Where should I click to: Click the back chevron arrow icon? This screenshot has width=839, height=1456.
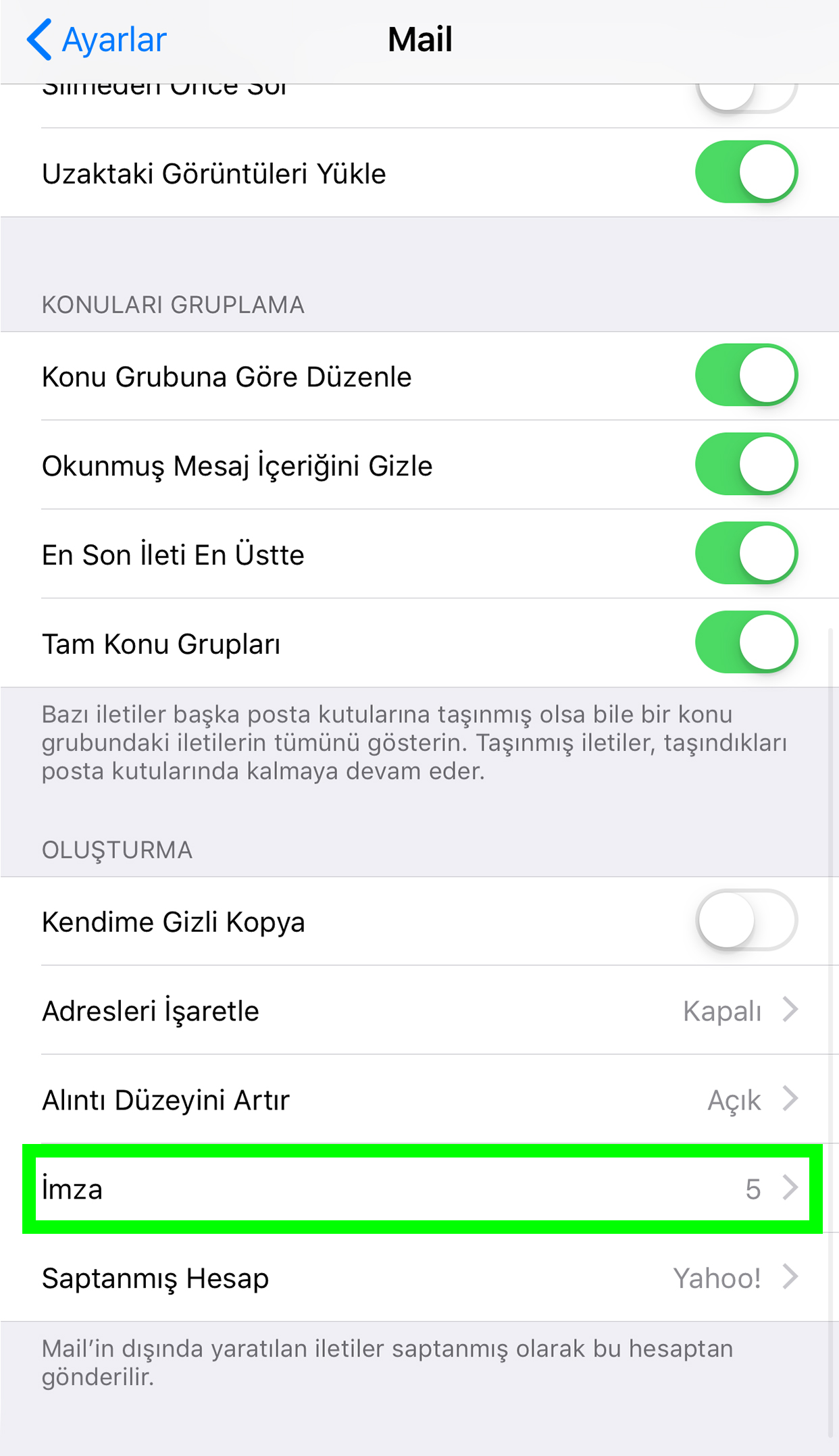(40, 38)
